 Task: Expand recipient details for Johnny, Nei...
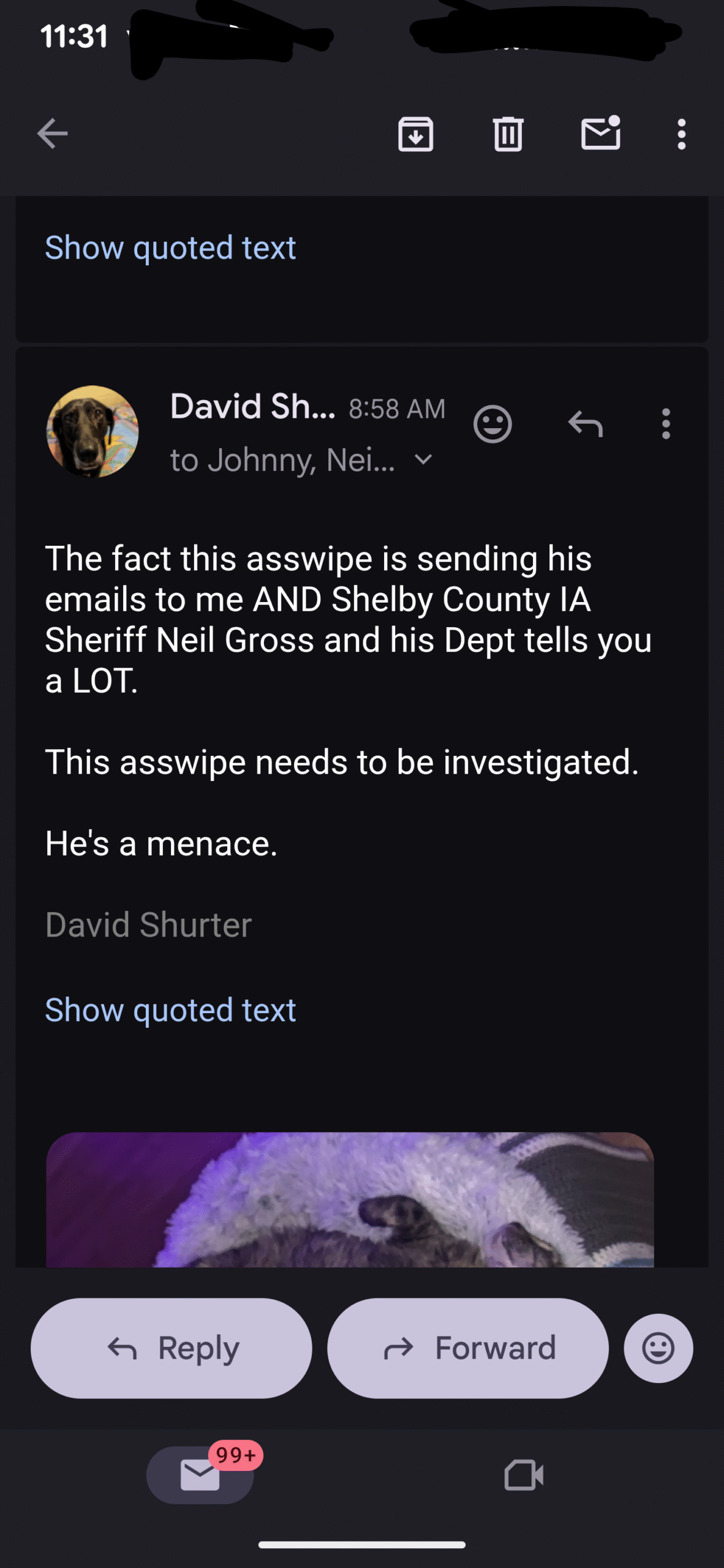coord(423,459)
